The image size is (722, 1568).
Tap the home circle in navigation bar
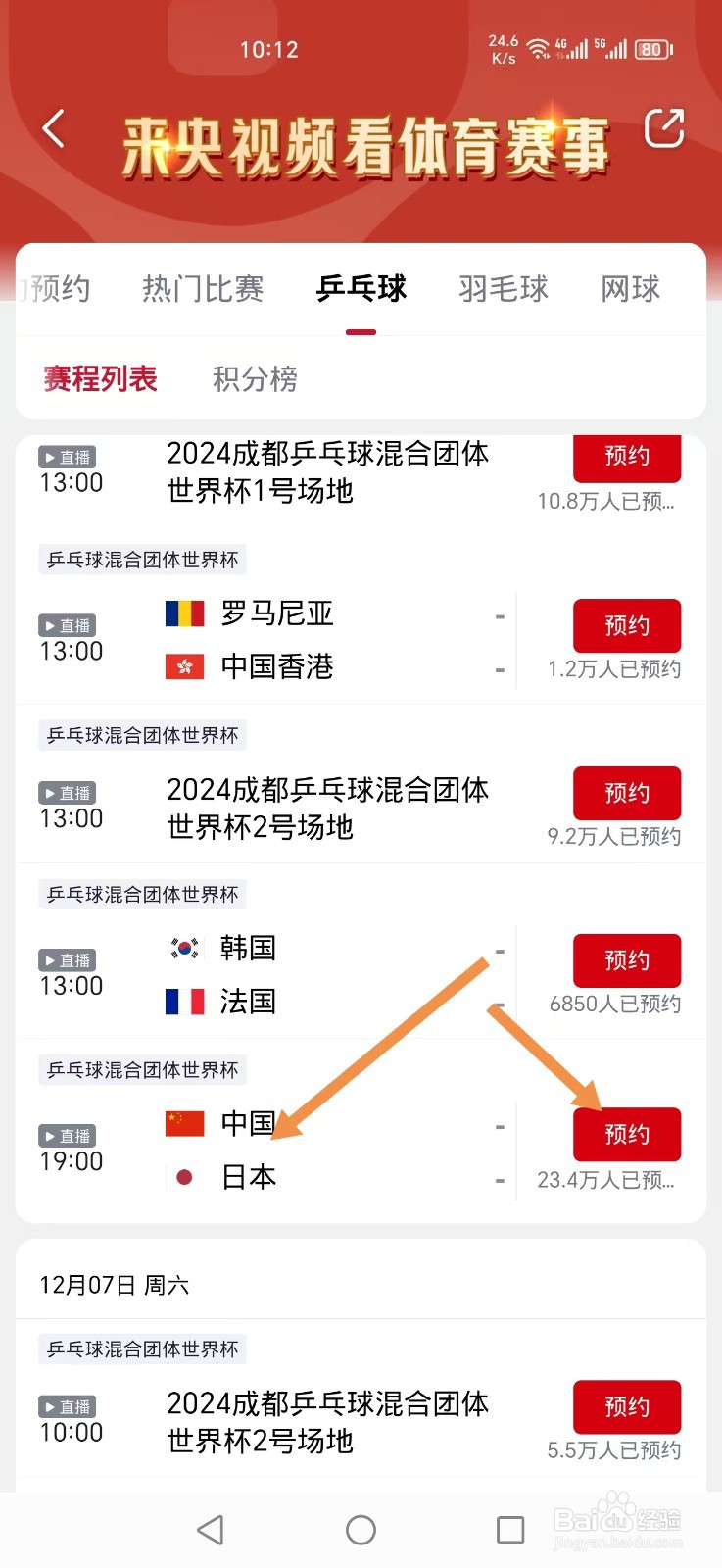tap(361, 1529)
